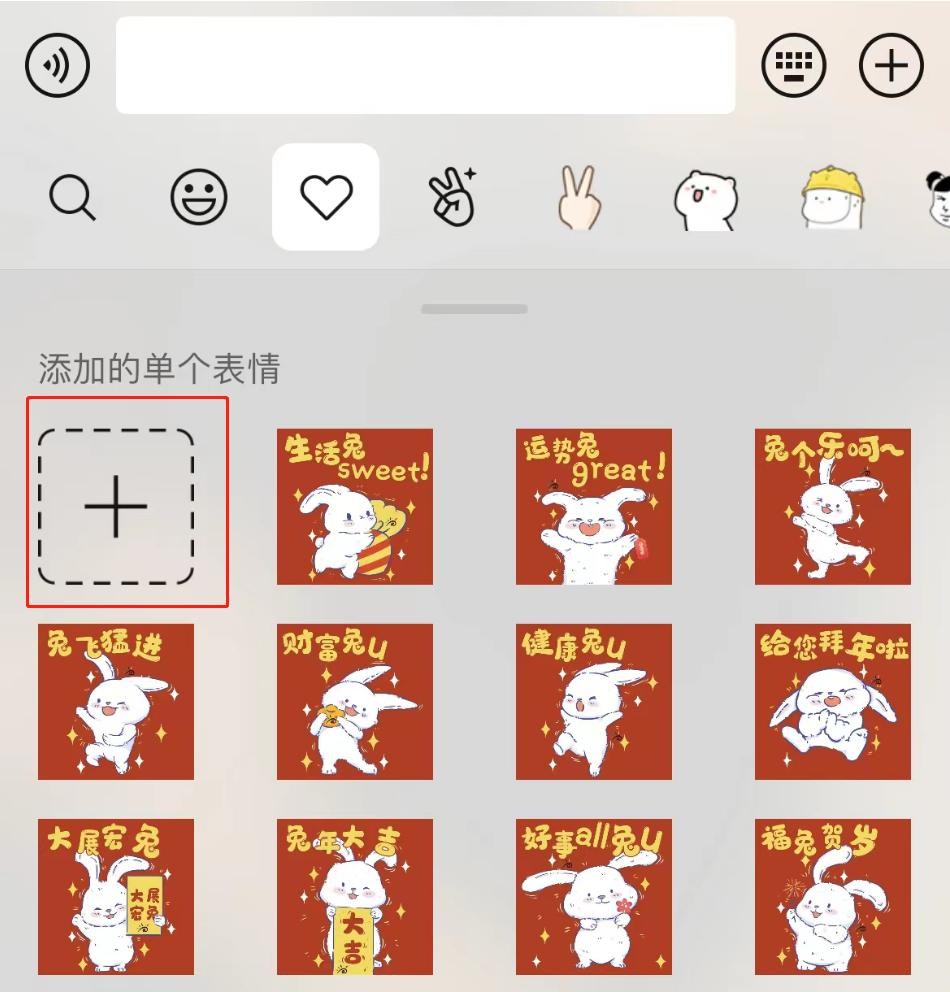Viewport: 950px width, 992px height.
Task: Send the 运势兔great rabbit sticker
Action: [x=594, y=507]
